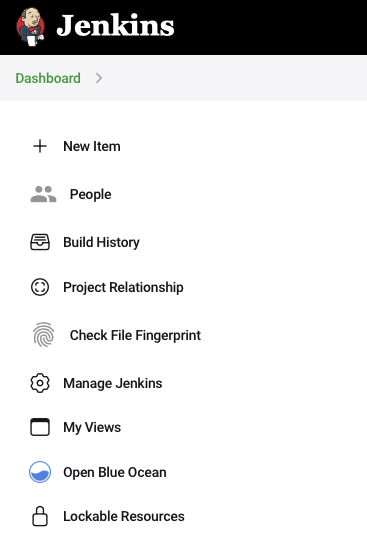Viewport: 367px width, 544px height.
Task: Open the Jenkins home logo
Action: click(95, 26)
